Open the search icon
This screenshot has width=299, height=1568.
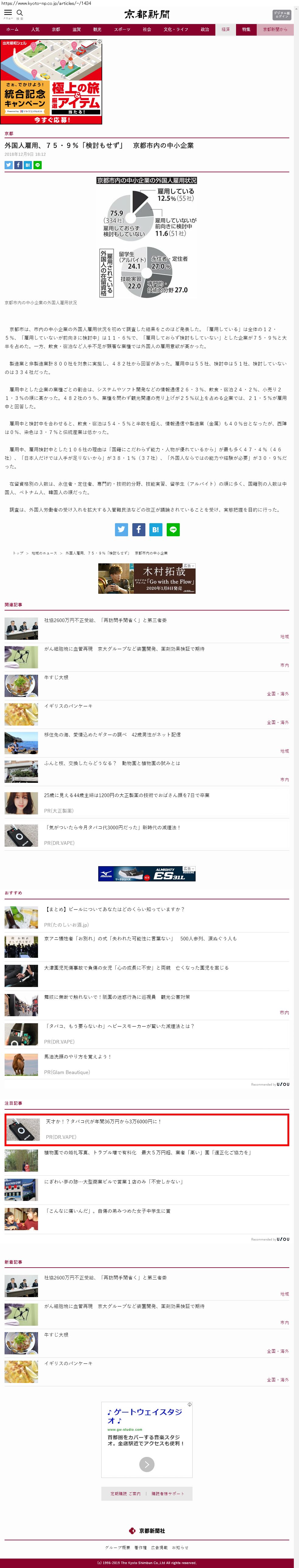(x=19, y=13)
